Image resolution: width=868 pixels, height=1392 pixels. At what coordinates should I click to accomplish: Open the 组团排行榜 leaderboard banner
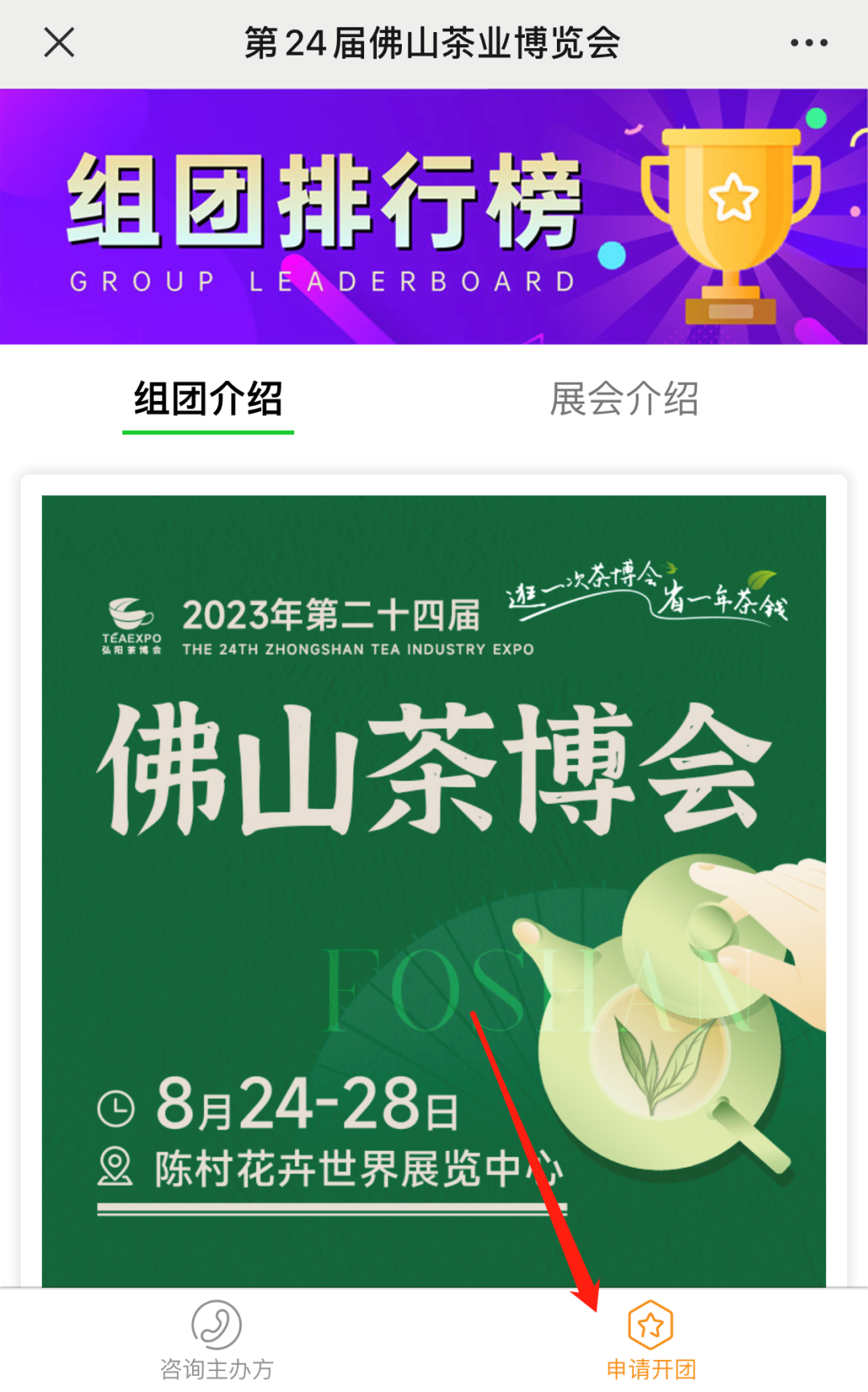pos(434,217)
